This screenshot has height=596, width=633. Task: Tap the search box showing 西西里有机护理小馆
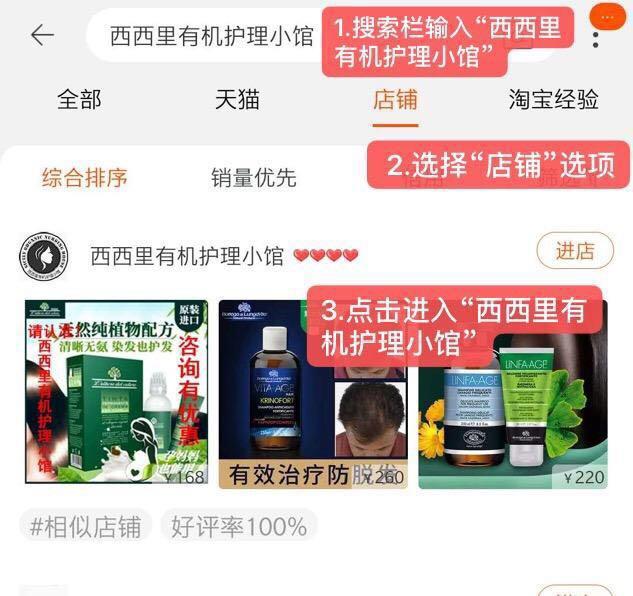pos(210,37)
